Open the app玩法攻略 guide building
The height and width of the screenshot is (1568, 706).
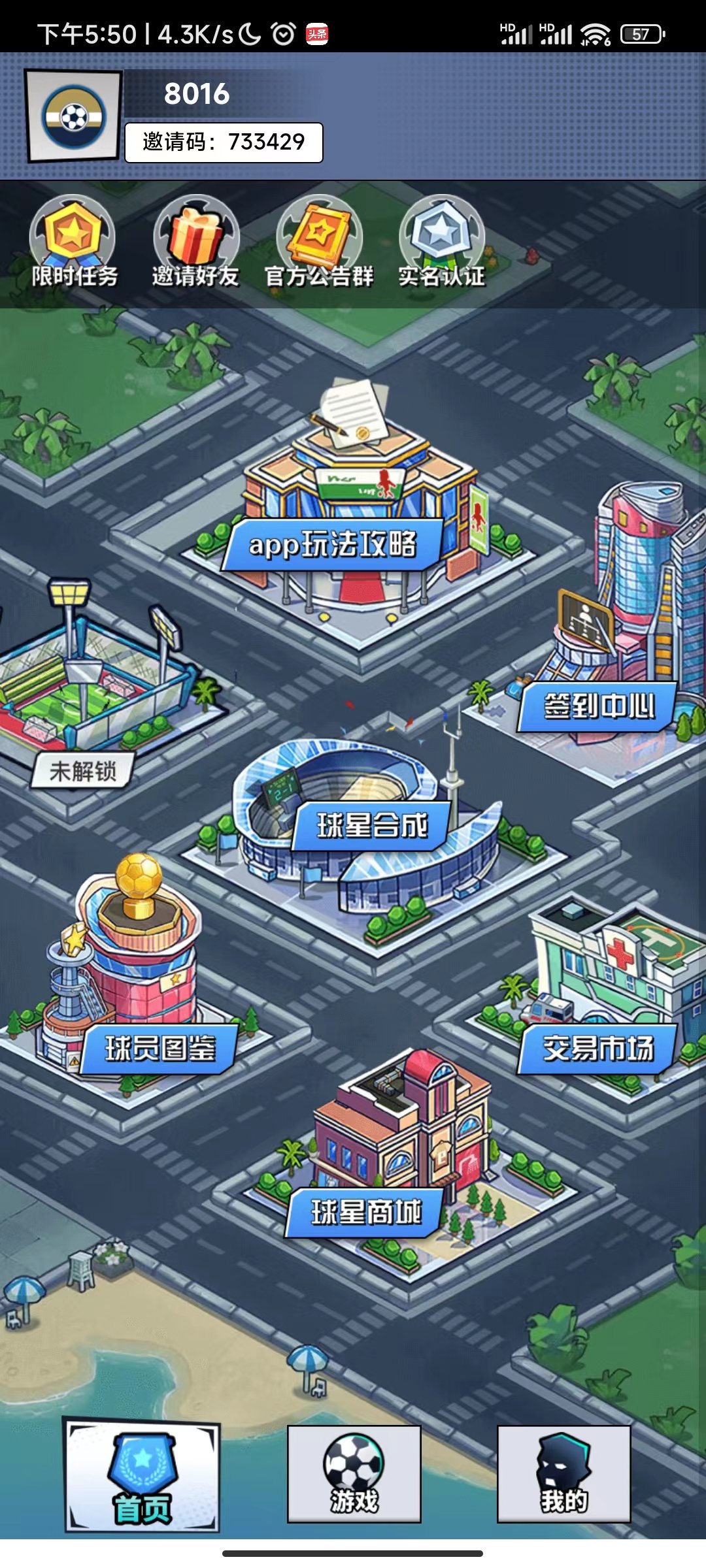tap(333, 544)
